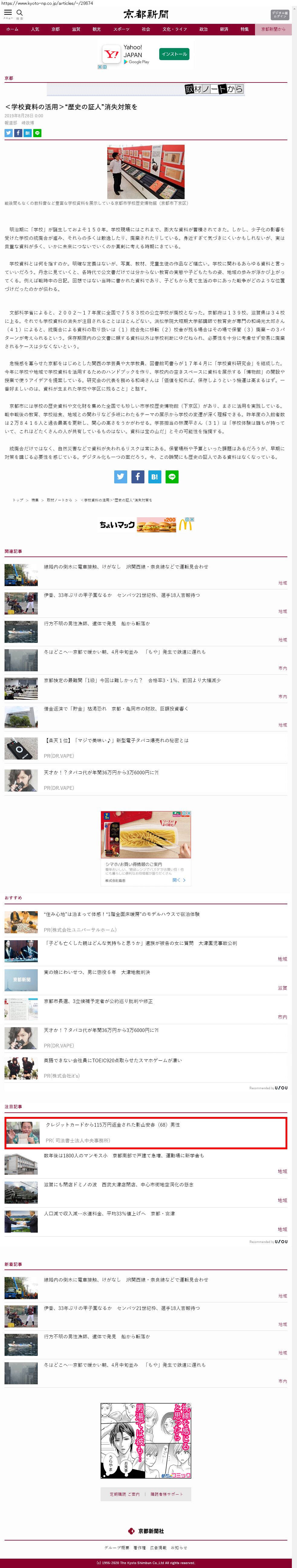Go to the 政治 section tab

pos(203,29)
